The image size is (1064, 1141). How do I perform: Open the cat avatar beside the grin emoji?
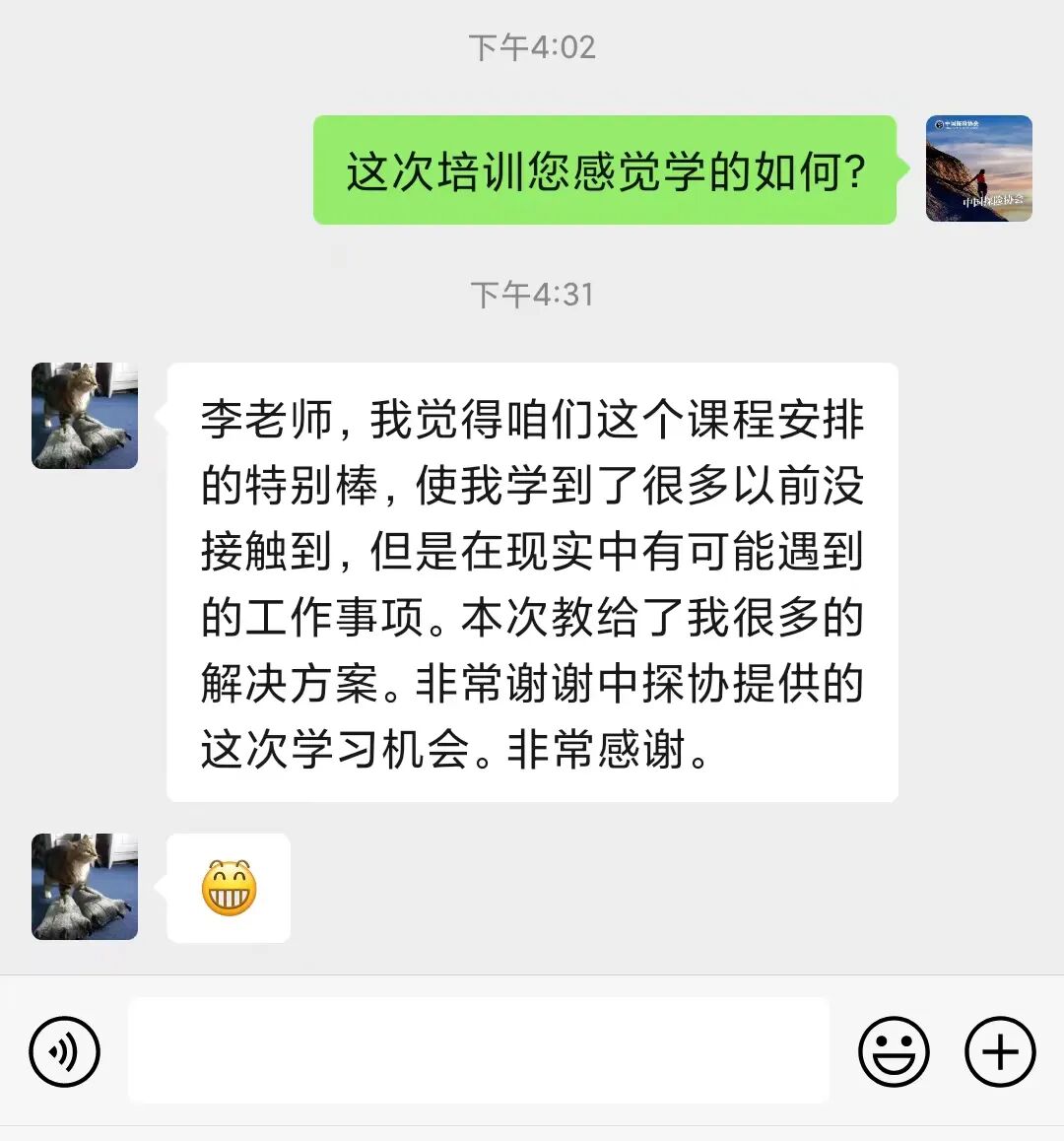(x=85, y=887)
